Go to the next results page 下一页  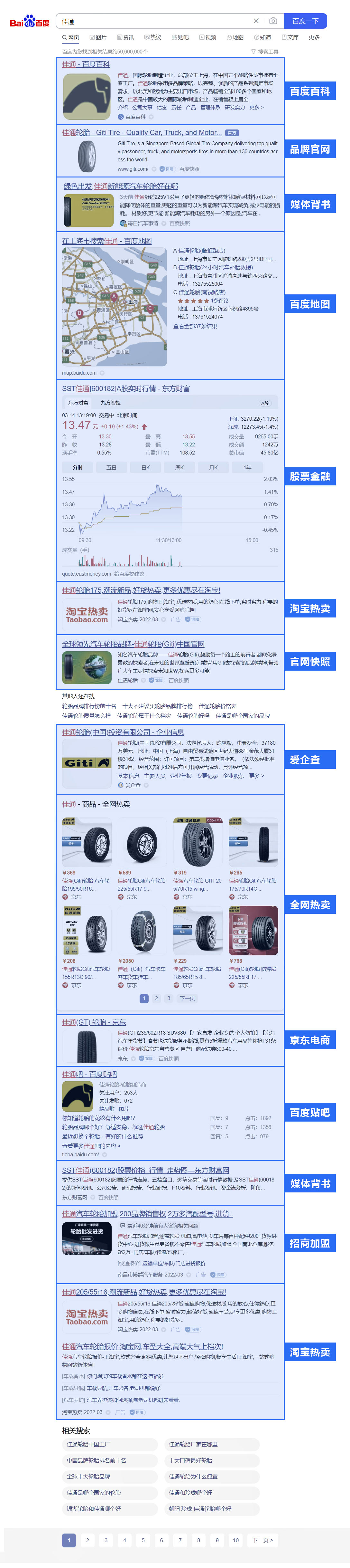pos(262,1541)
